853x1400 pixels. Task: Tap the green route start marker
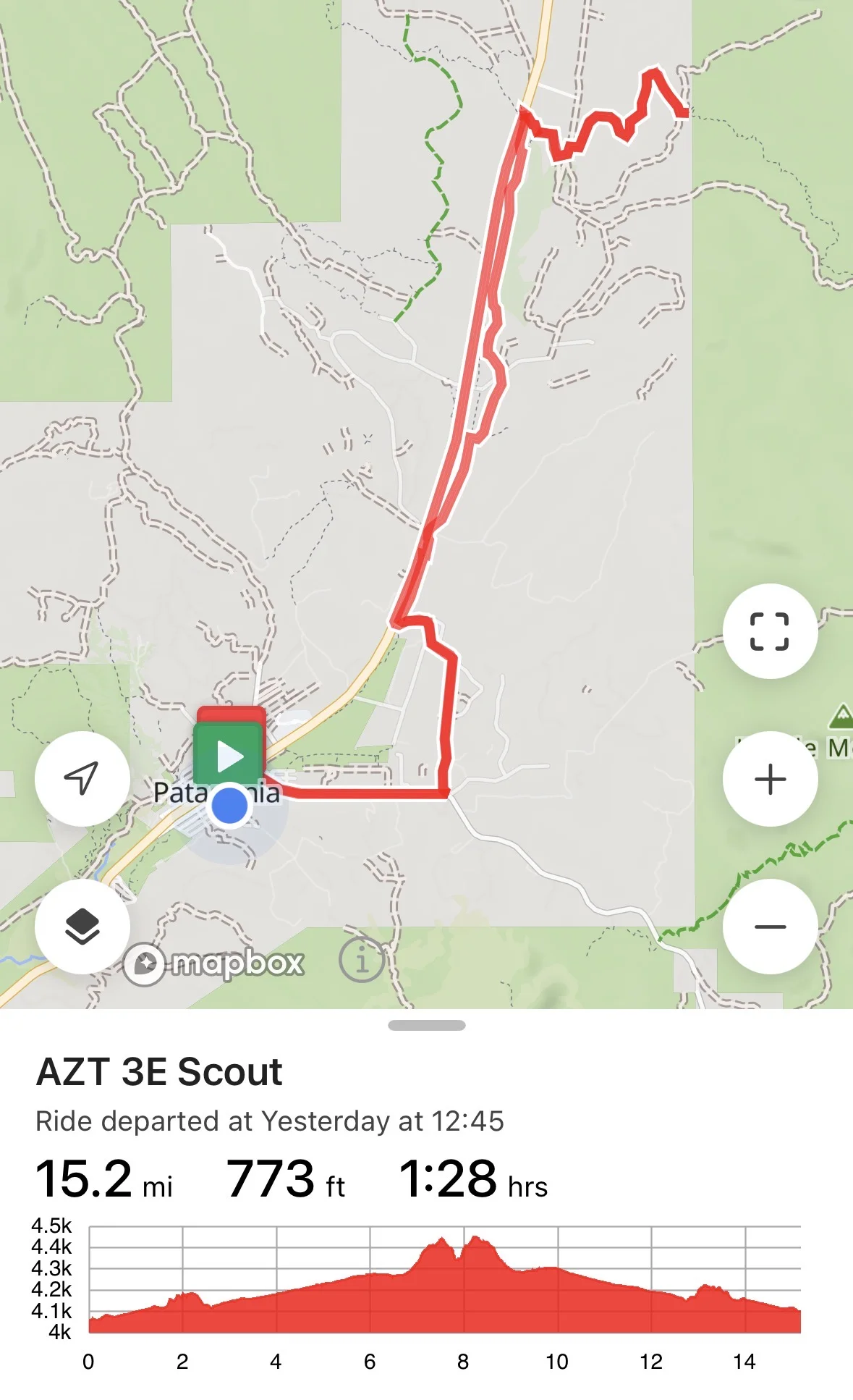229,756
